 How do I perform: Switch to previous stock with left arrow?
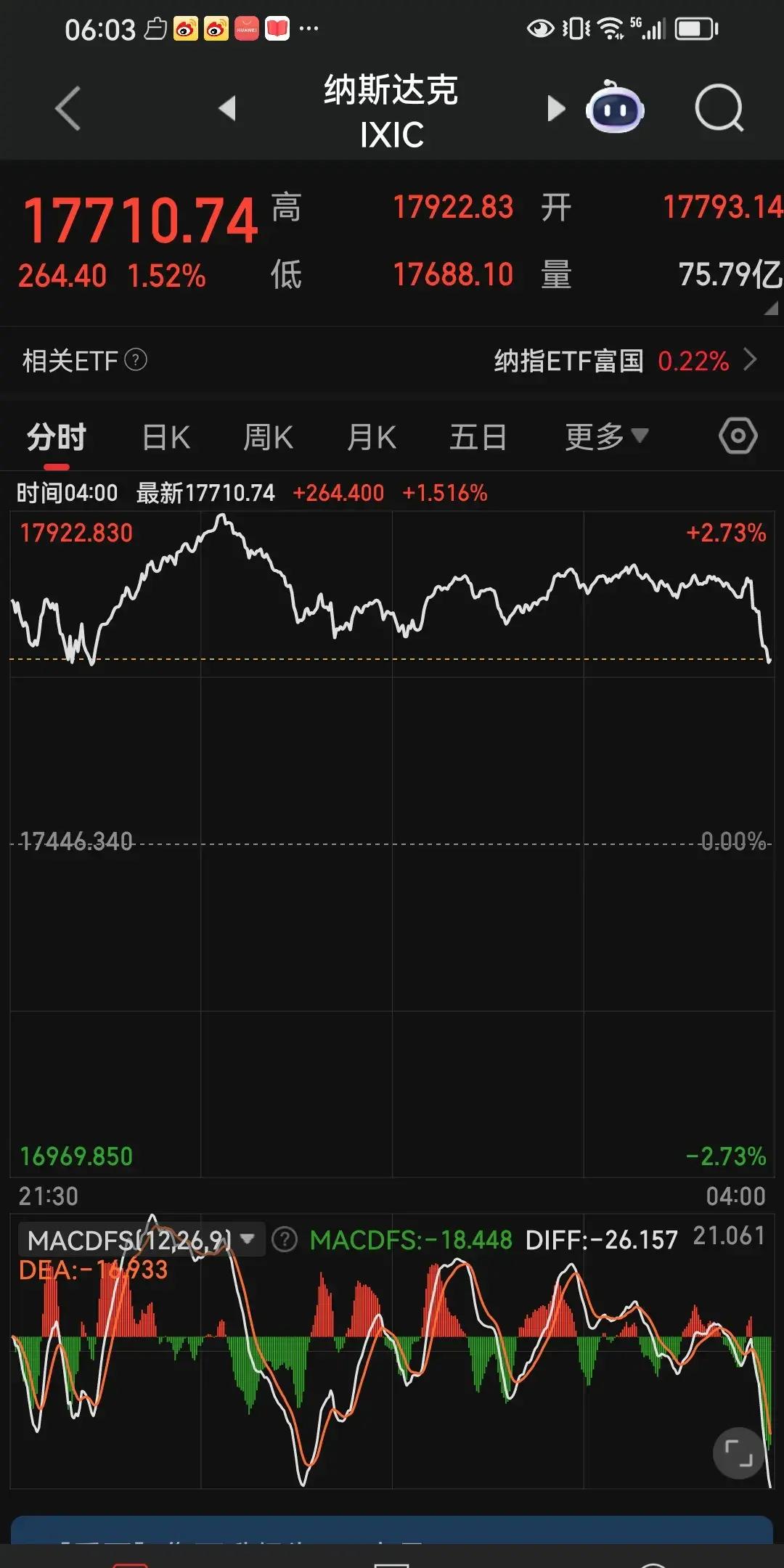click(228, 107)
